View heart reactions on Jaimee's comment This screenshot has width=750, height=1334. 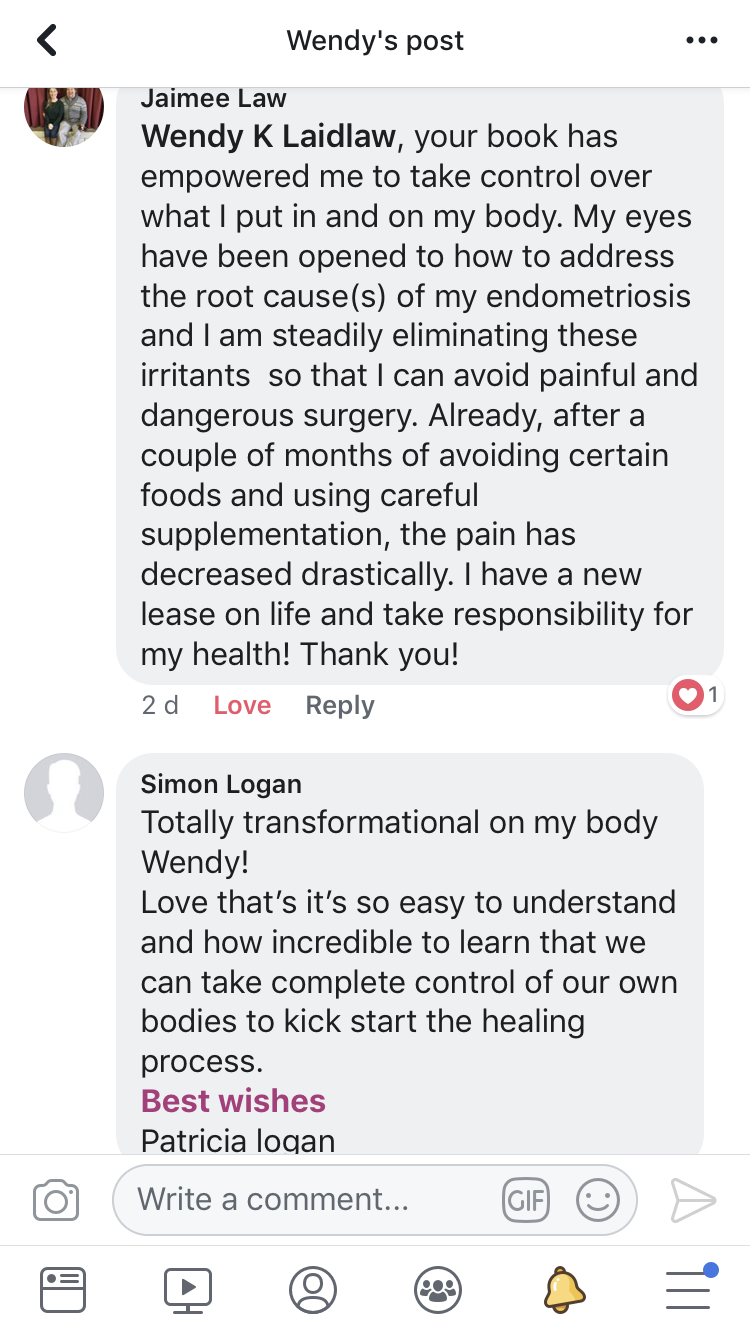click(697, 695)
